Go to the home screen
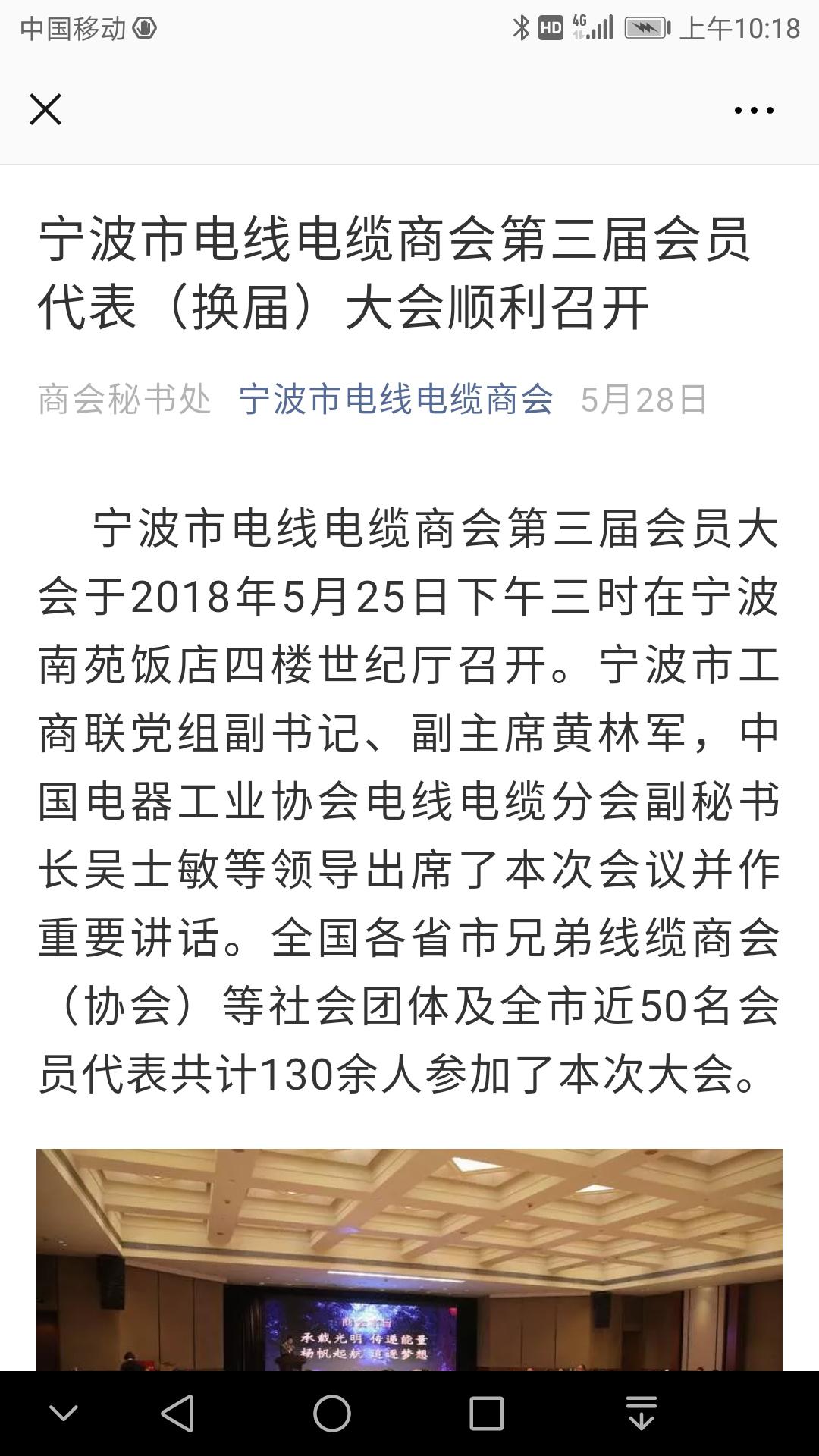The width and height of the screenshot is (819, 1456). (x=332, y=1414)
